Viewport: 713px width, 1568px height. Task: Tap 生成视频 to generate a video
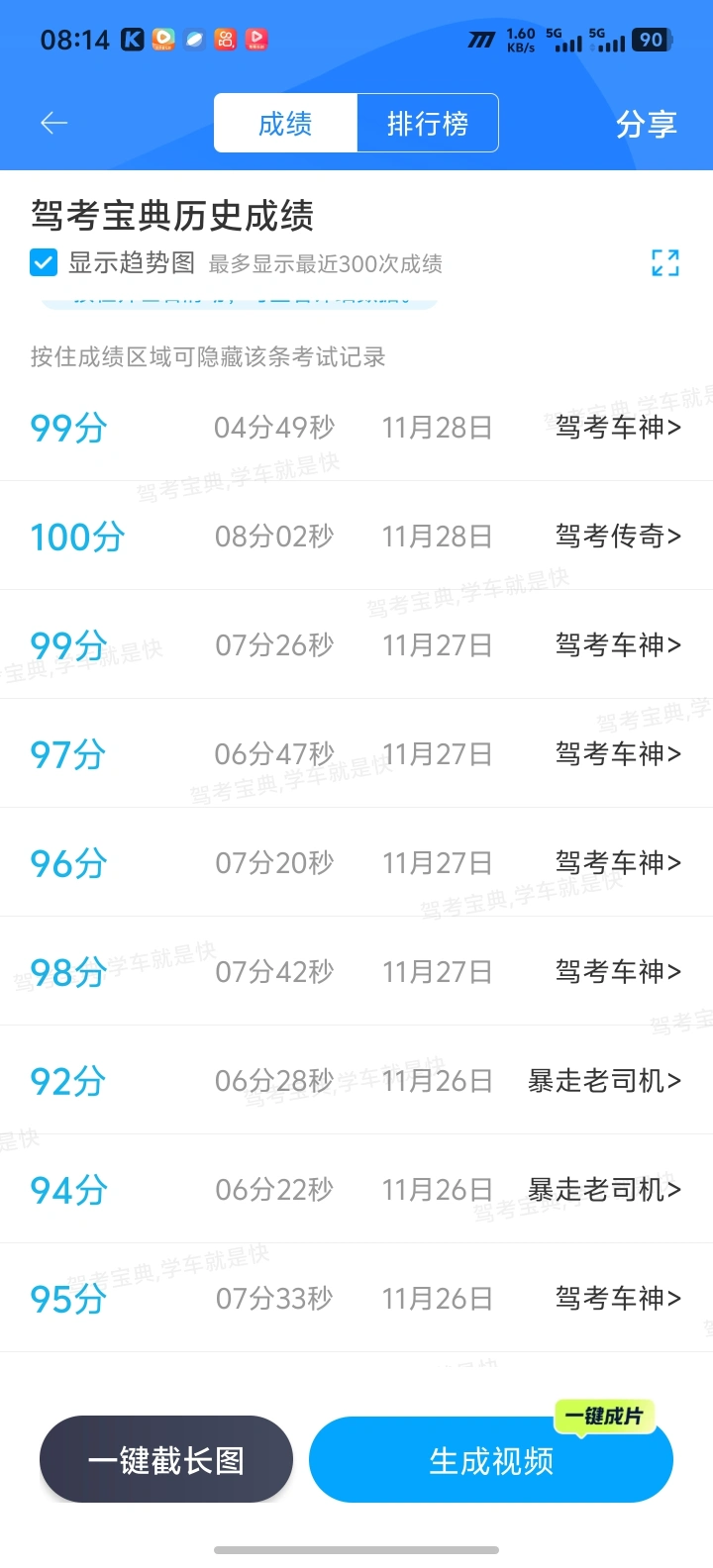pyautogui.click(x=491, y=1460)
